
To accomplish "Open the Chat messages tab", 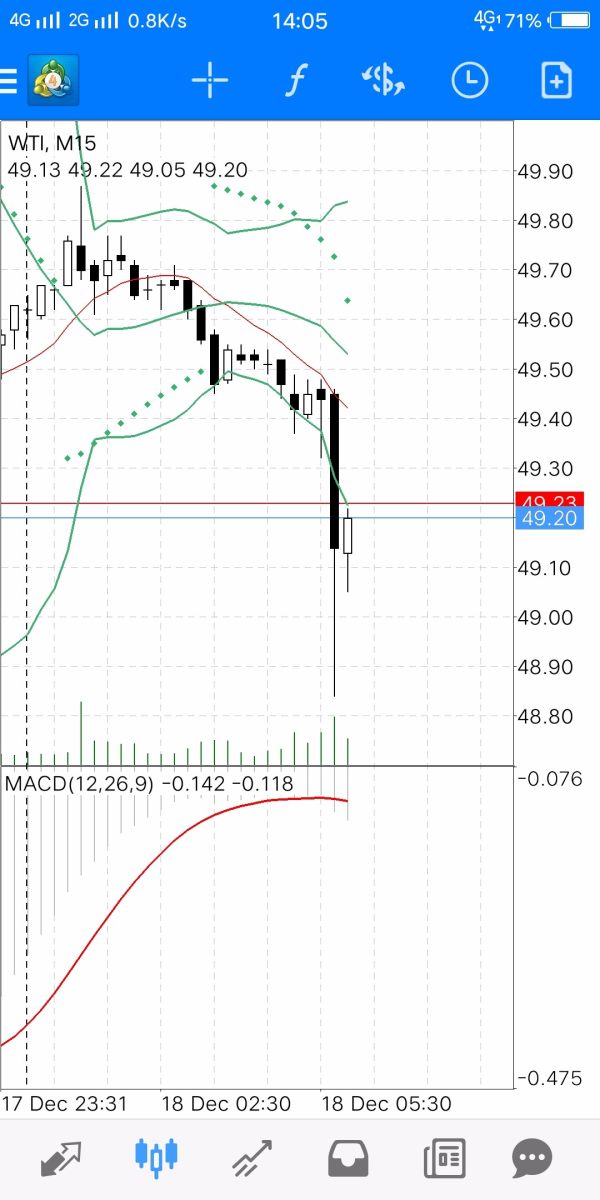I will click(532, 1159).
